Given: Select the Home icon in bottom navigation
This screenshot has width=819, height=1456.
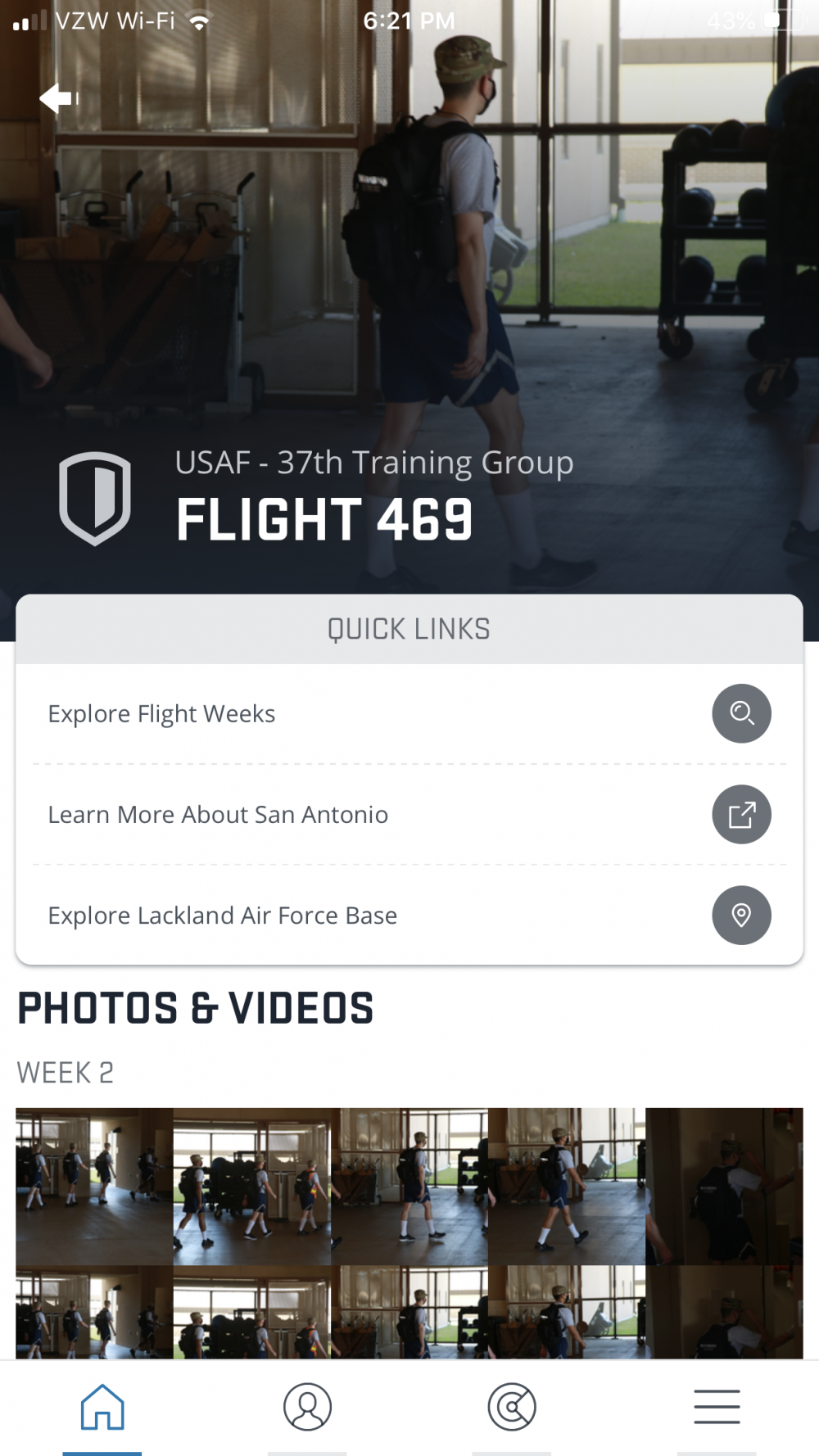Looking at the screenshot, I should [x=102, y=1406].
